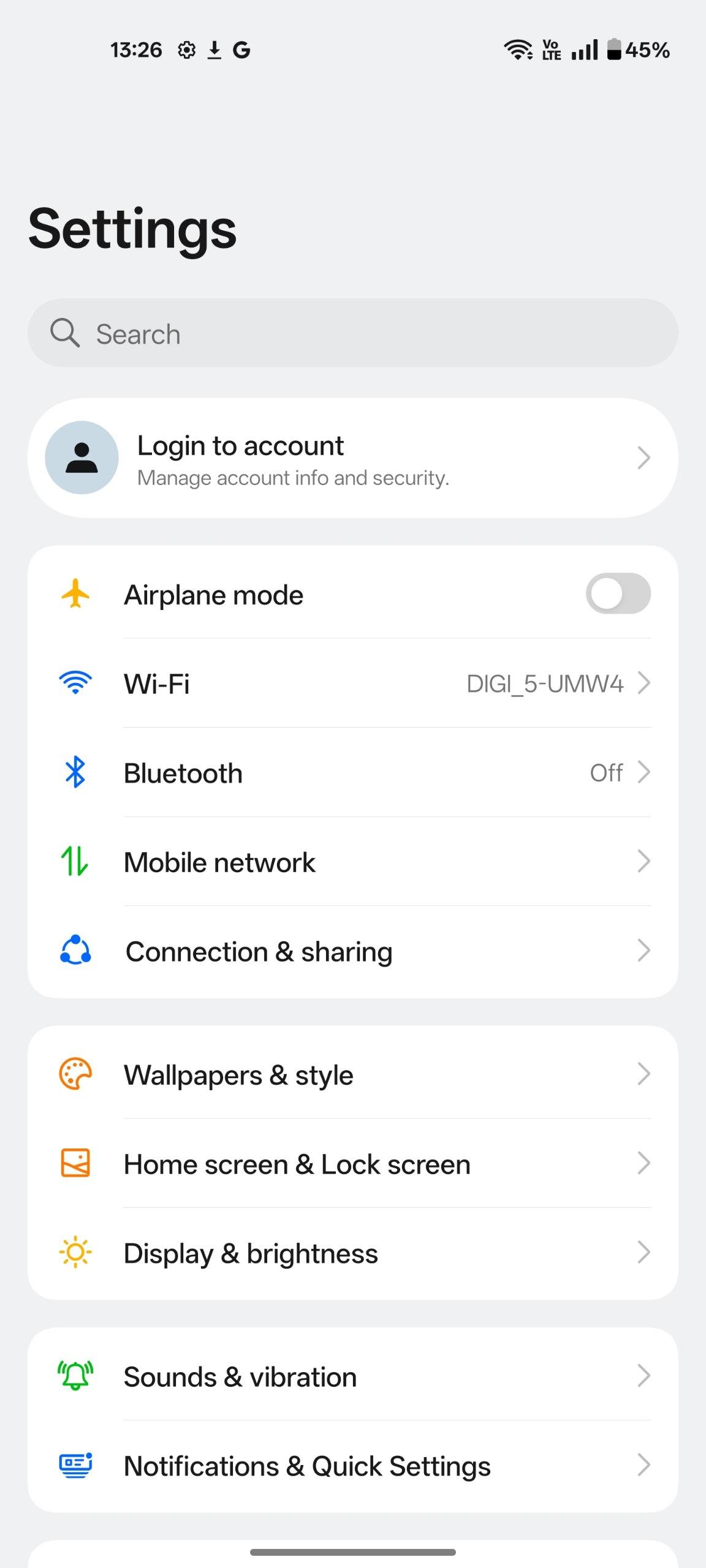
Task: Go to Bluetooth settings
Action: tap(352, 773)
